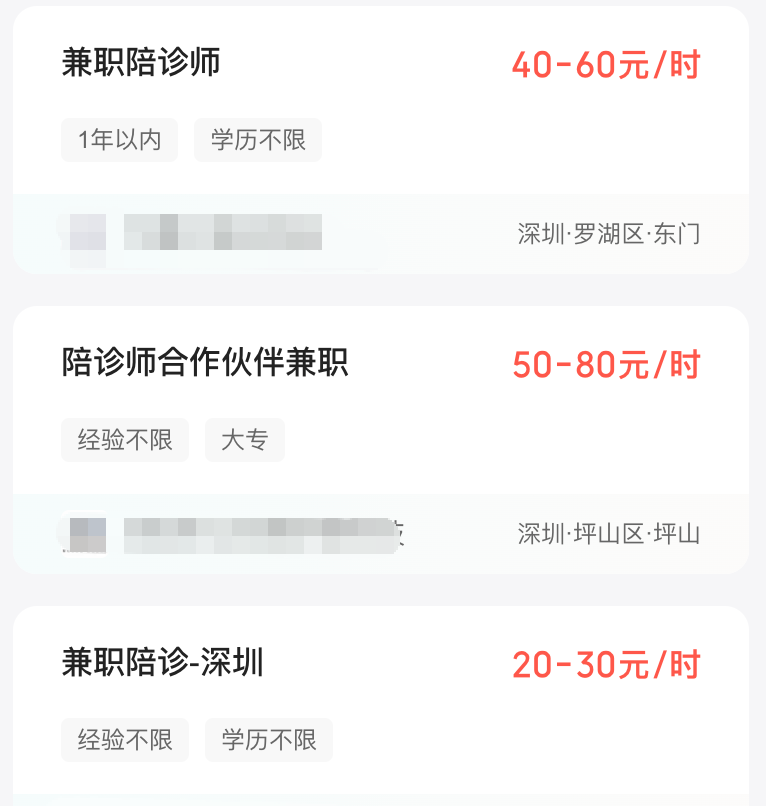This screenshot has height=806, width=766.
Task: Open the 兼职陪诊师 job listing
Action: pos(141,63)
